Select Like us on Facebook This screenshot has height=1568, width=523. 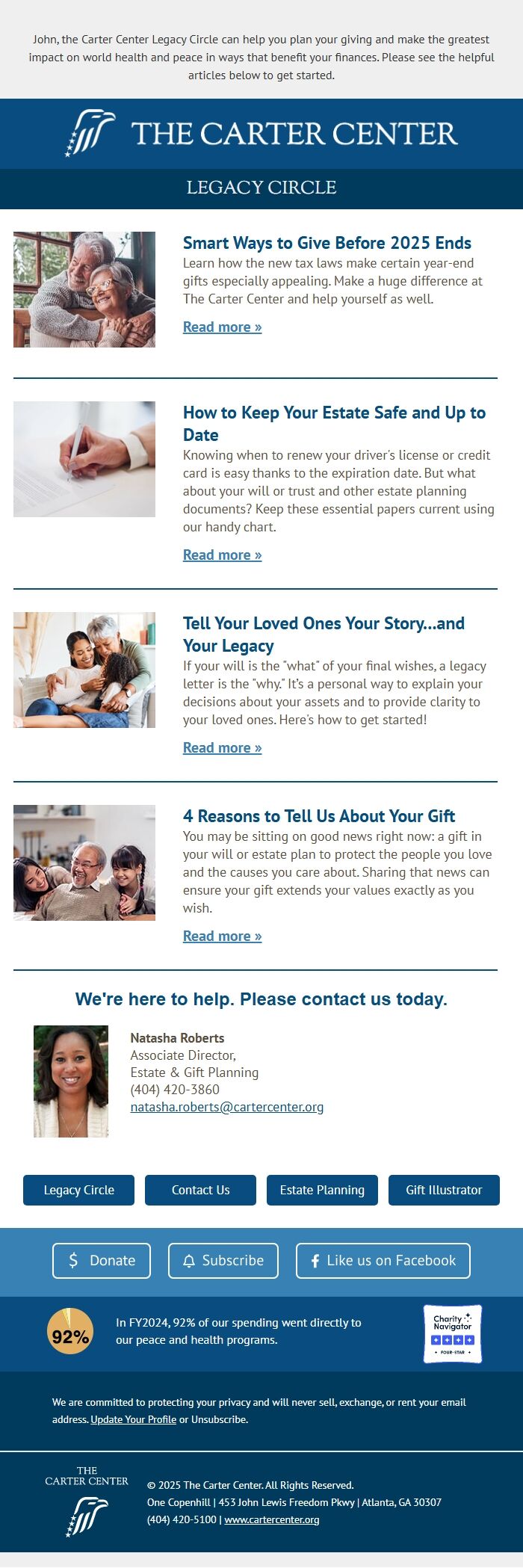(x=383, y=1261)
